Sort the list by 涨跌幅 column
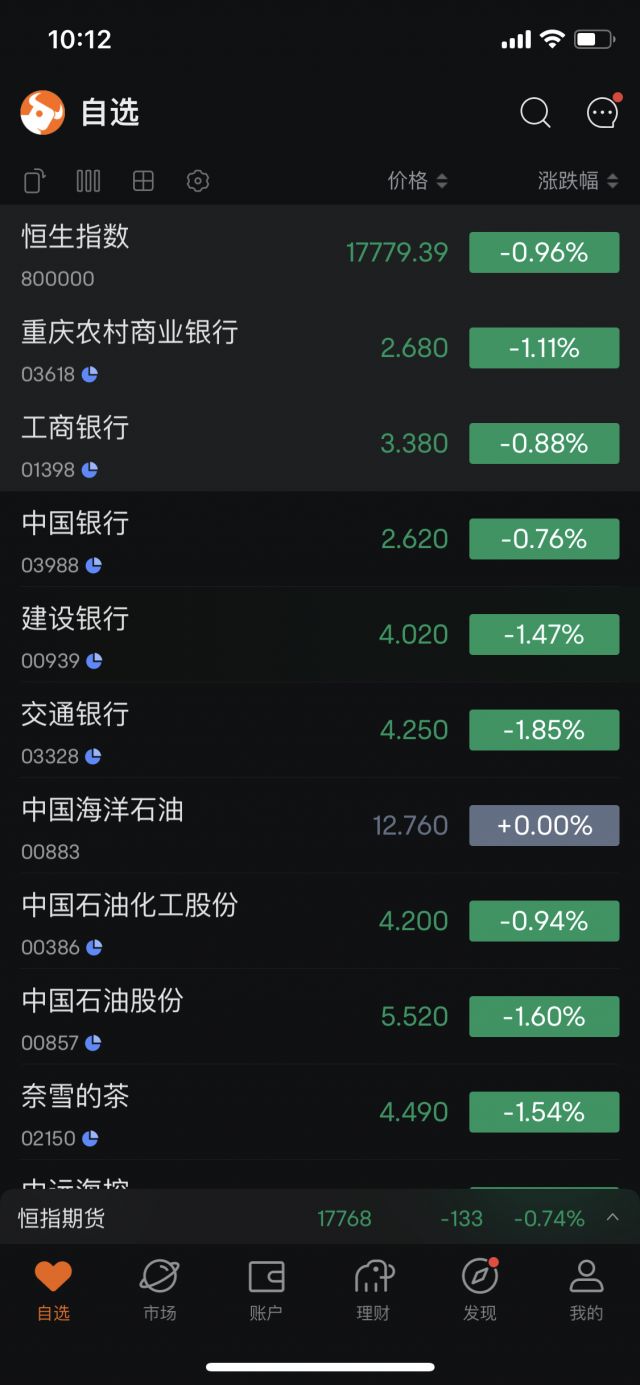This screenshot has height=1385, width=640. 578,181
